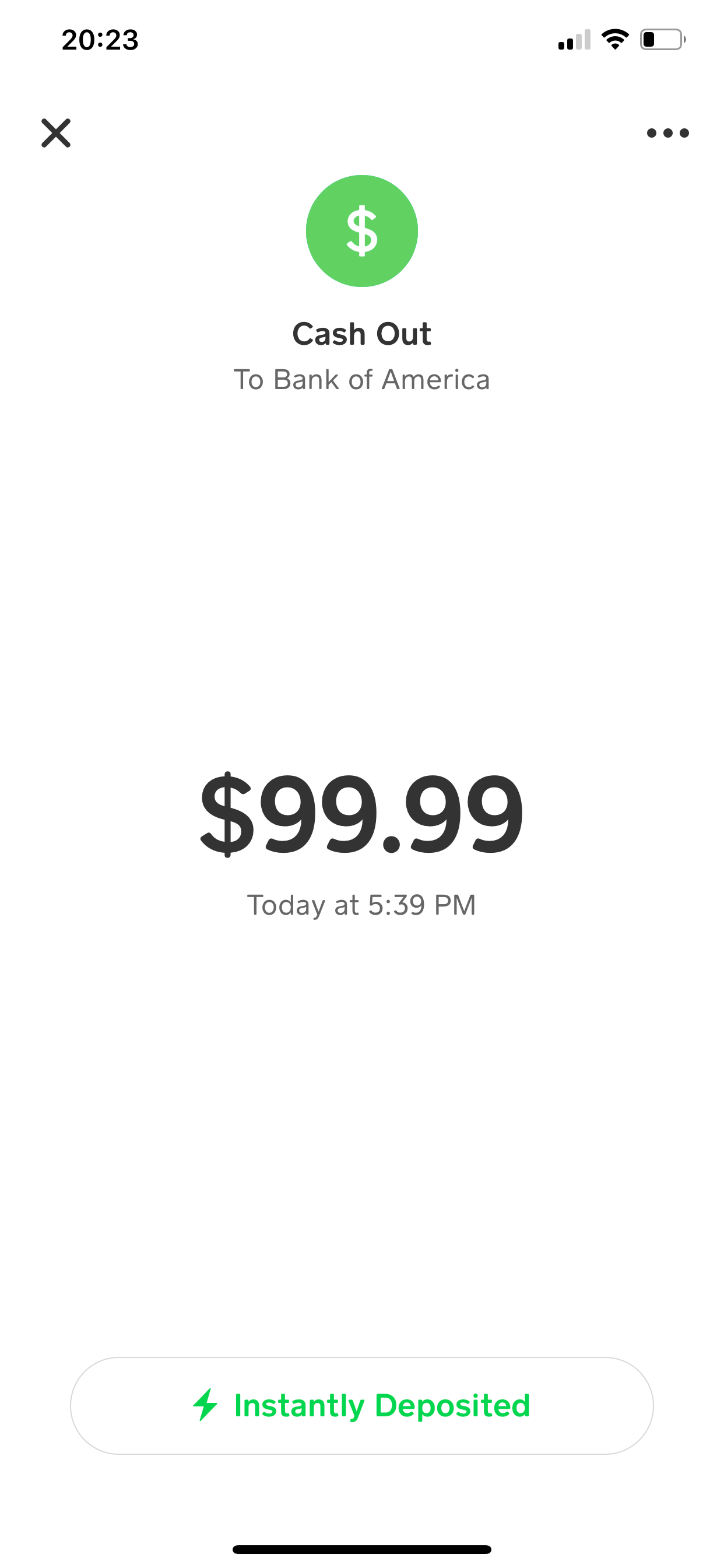The height and width of the screenshot is (1568, 724).
Task: Close the Cash Out receipt screen
Action: (56, 134)
